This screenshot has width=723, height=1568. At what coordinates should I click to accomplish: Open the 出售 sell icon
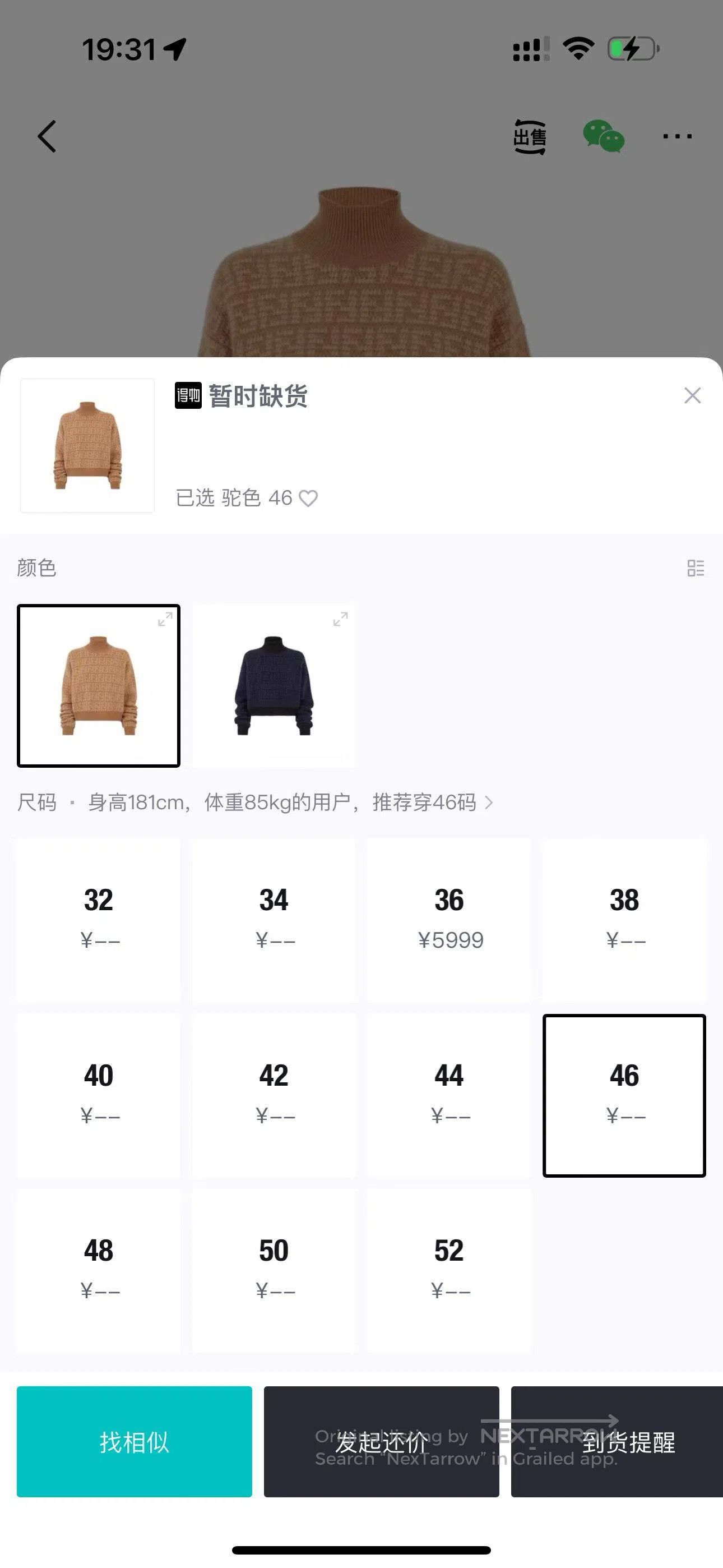(x=530, y=137)
